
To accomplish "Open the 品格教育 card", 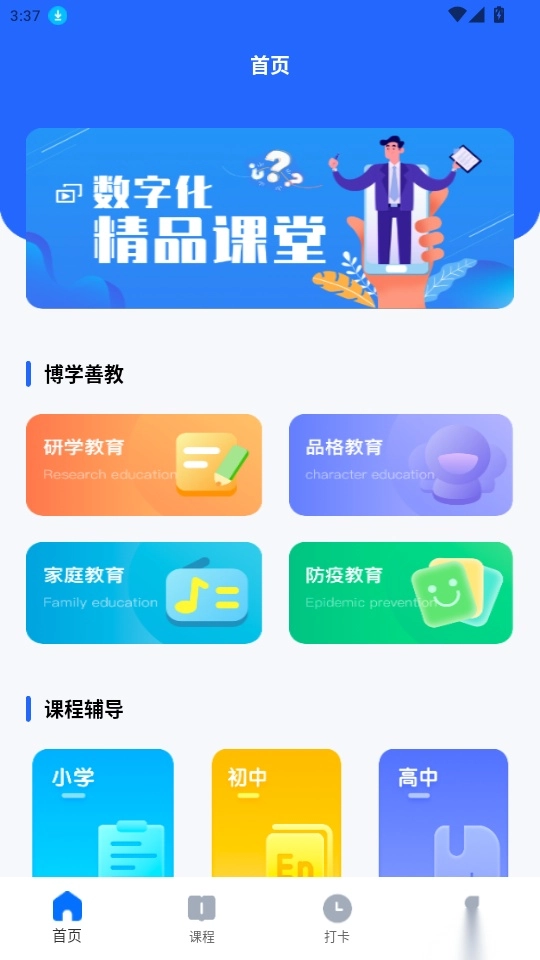I will coord(401,465).
